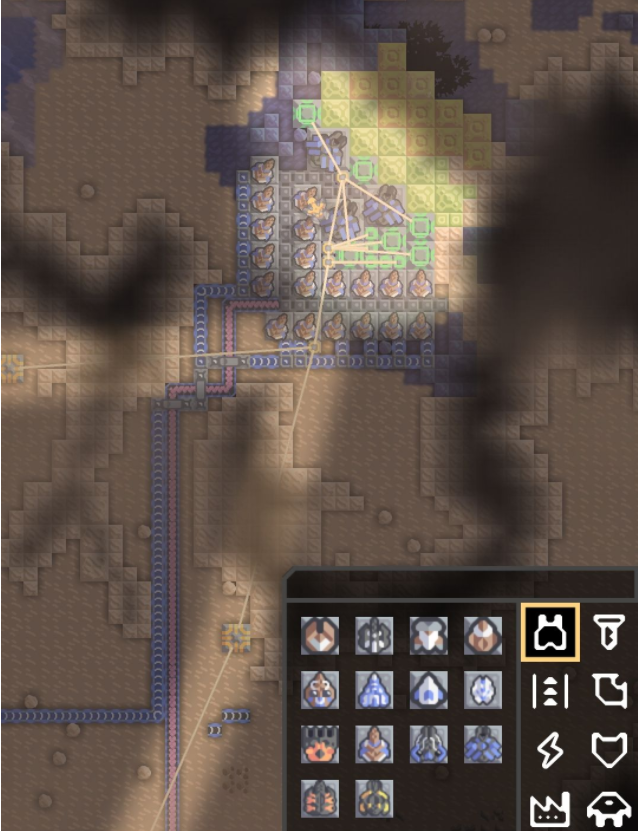Pick the Arc turret block

428,689
